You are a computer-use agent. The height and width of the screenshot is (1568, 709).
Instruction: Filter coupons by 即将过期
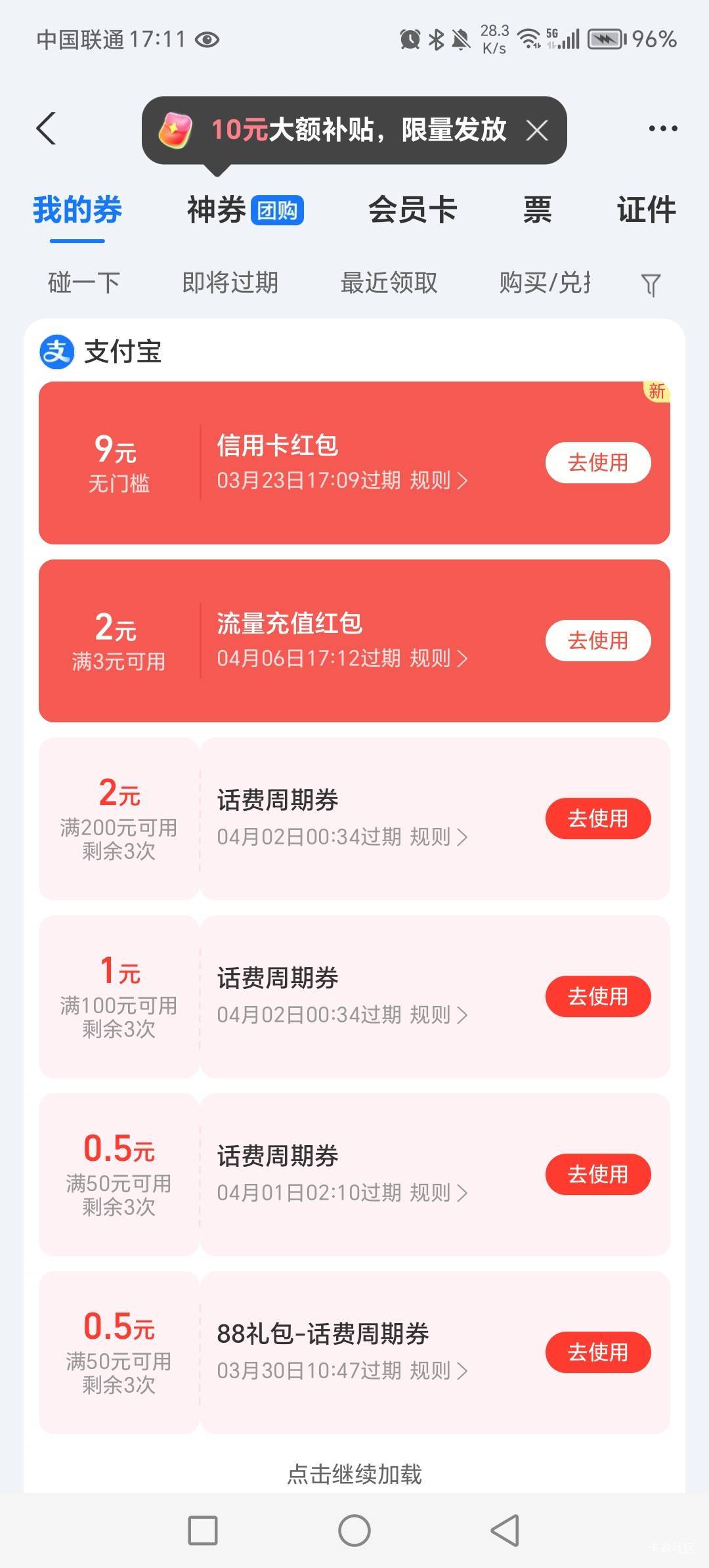click(230, 283)
